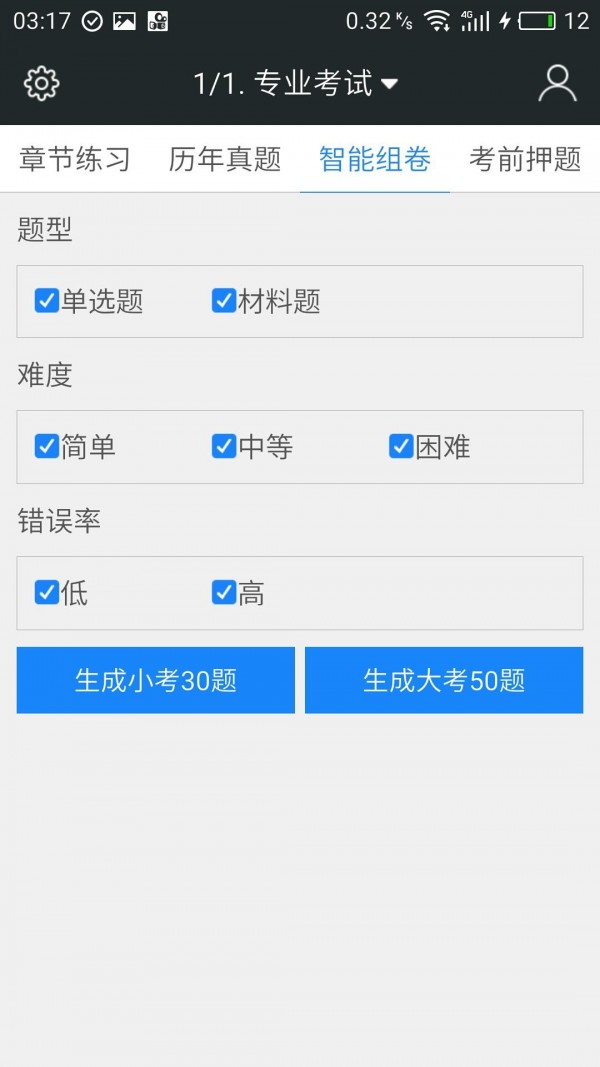
Task: Toggle the 简单 difficulty checkbox
Action: tap(47, 446)
